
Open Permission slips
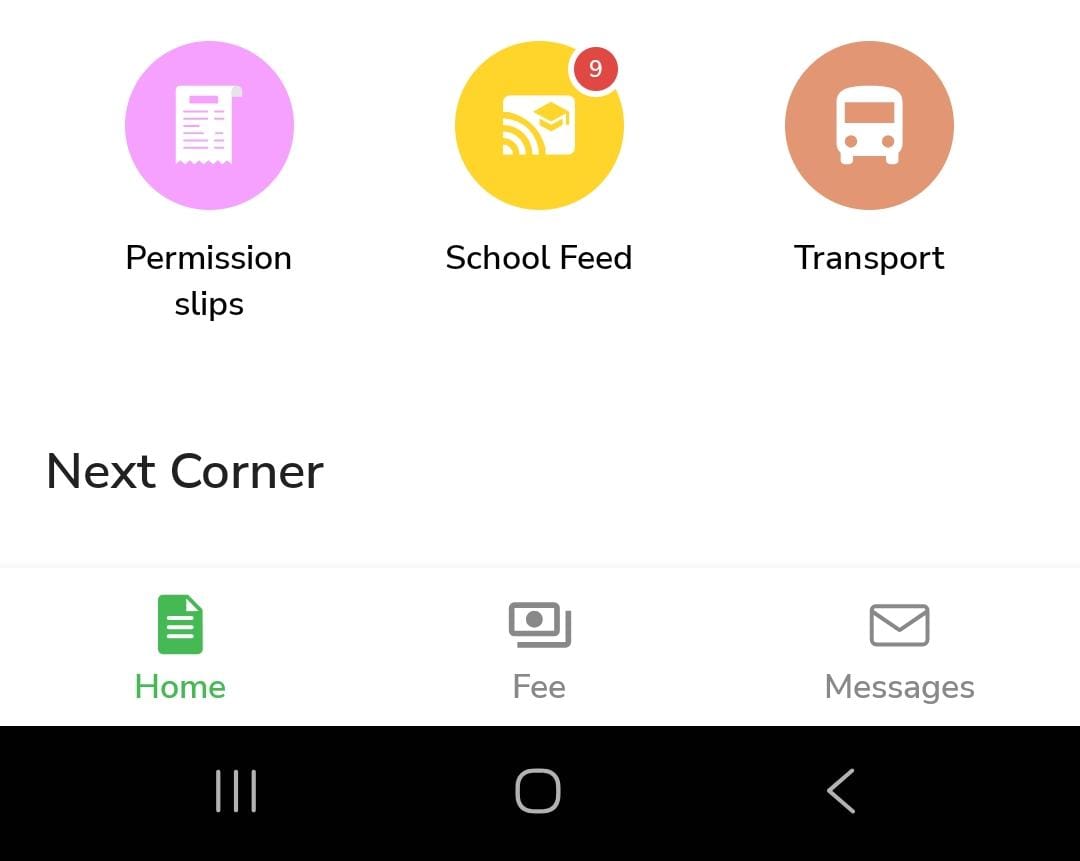[209, 126]
